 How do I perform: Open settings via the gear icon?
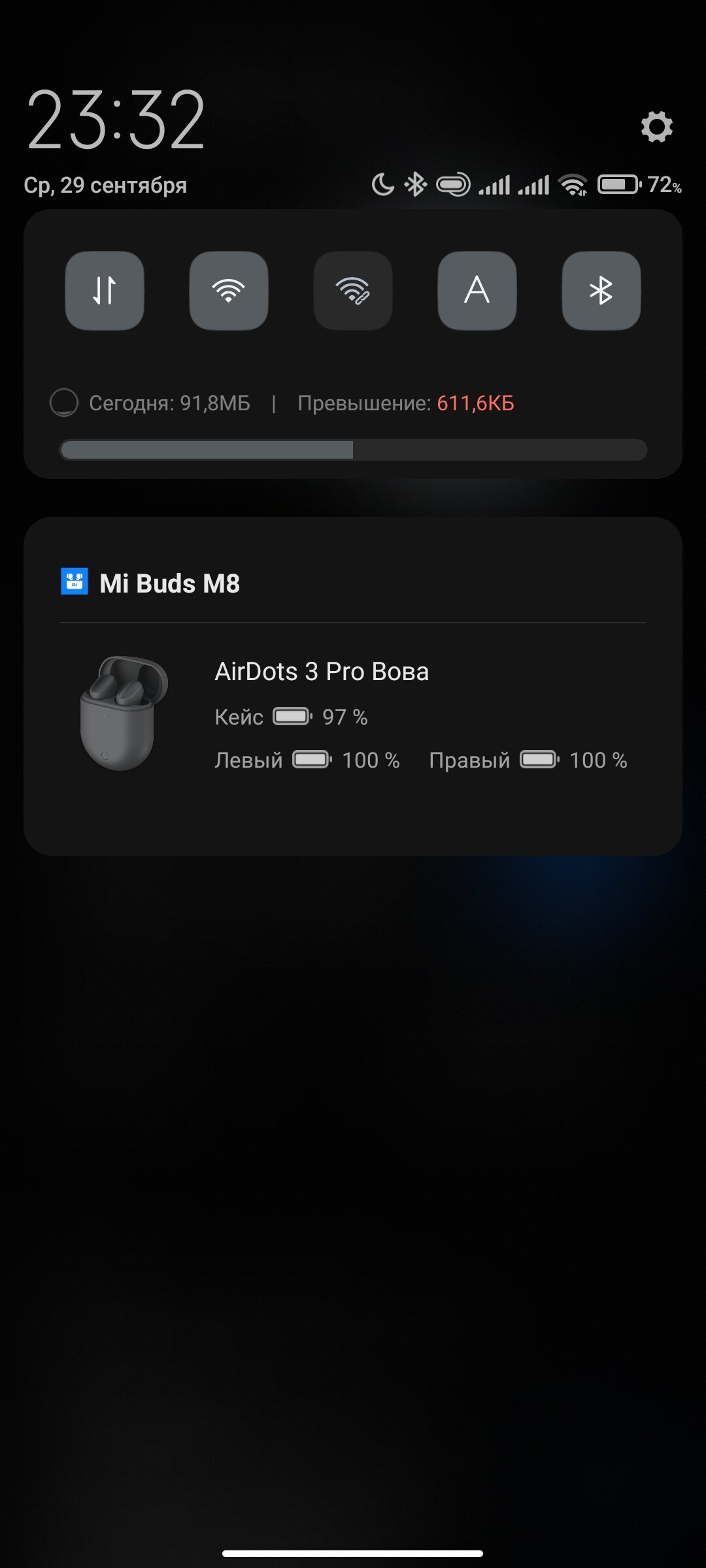coord(656,127)
